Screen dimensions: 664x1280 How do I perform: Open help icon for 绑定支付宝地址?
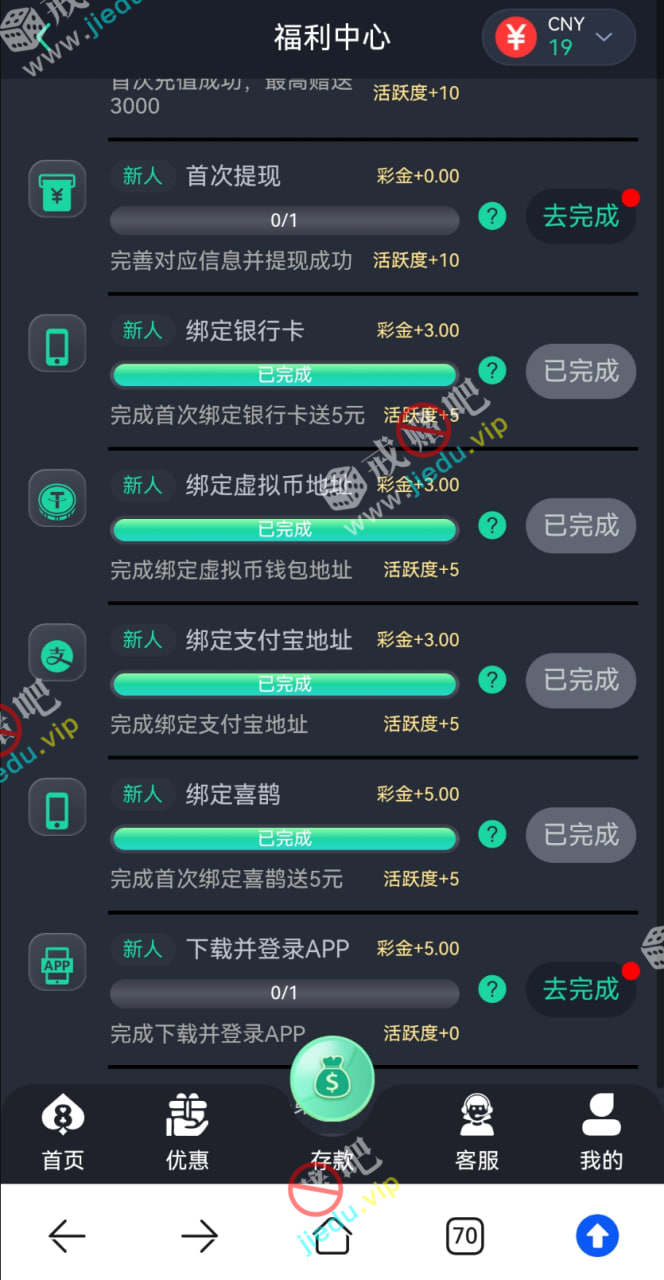coord(491,680)
